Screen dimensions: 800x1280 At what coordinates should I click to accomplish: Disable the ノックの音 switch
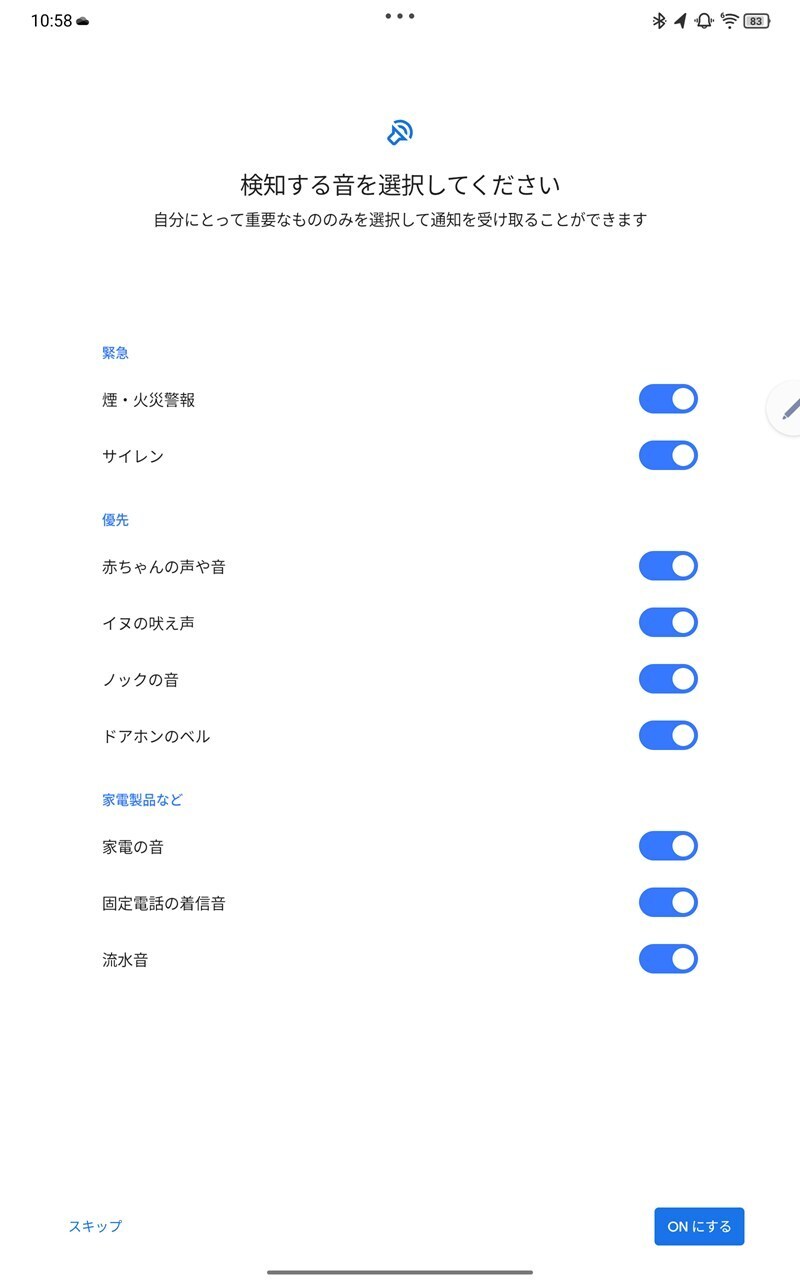pos(668,680)
